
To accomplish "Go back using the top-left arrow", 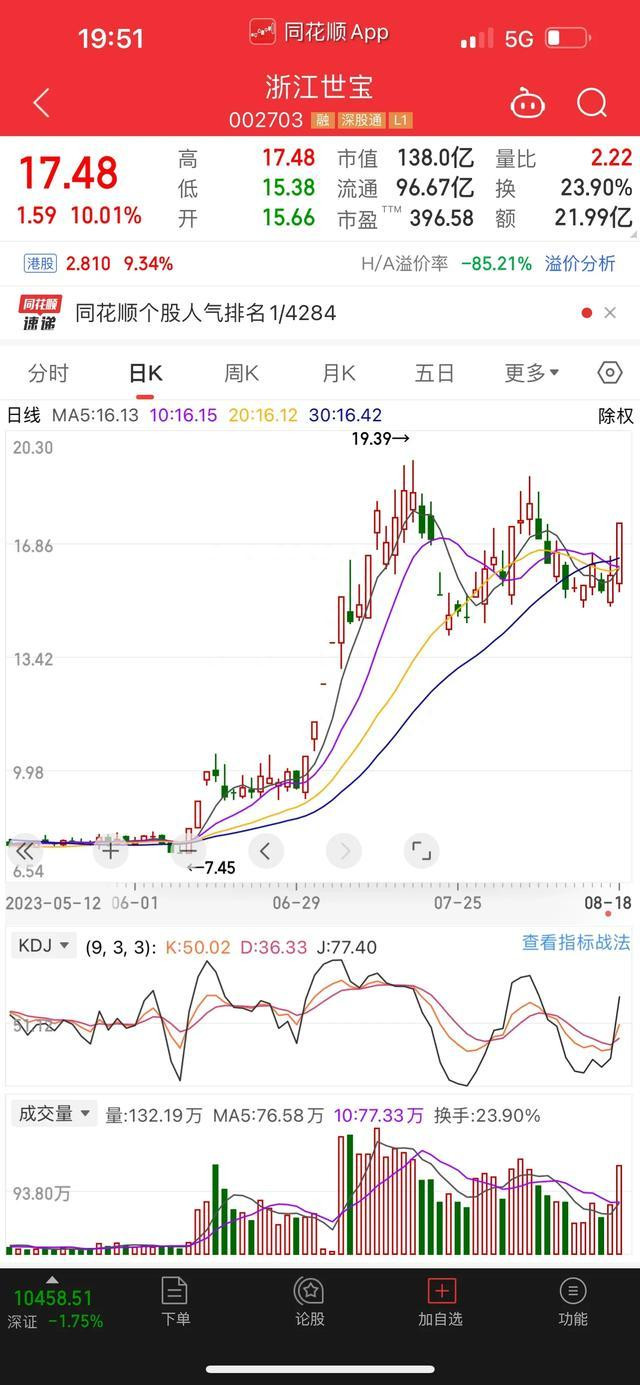I will click(41, 103).
